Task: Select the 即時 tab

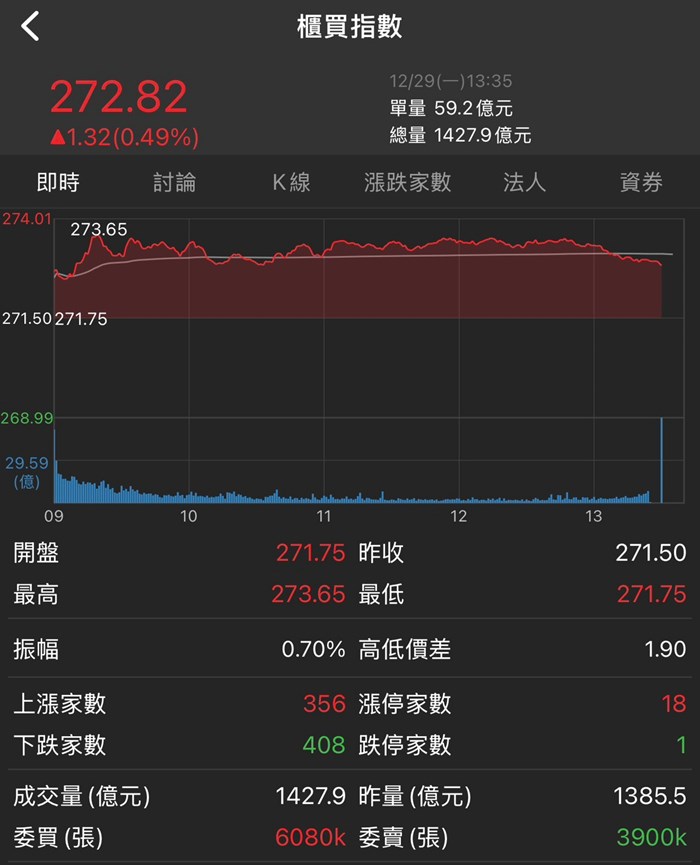Action: pyautogui.click(x=58, y=182)
